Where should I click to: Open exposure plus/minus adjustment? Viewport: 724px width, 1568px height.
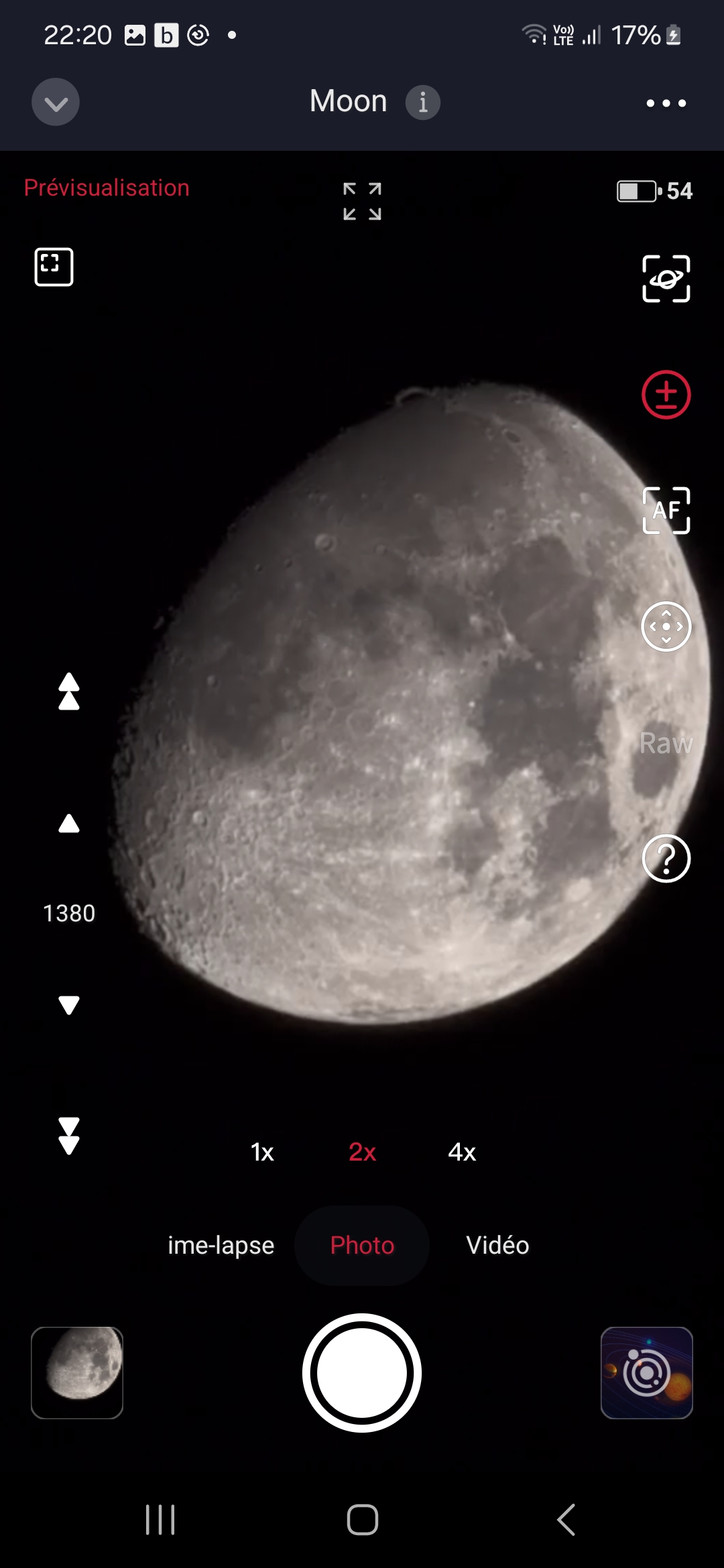(x=666, y=395)
